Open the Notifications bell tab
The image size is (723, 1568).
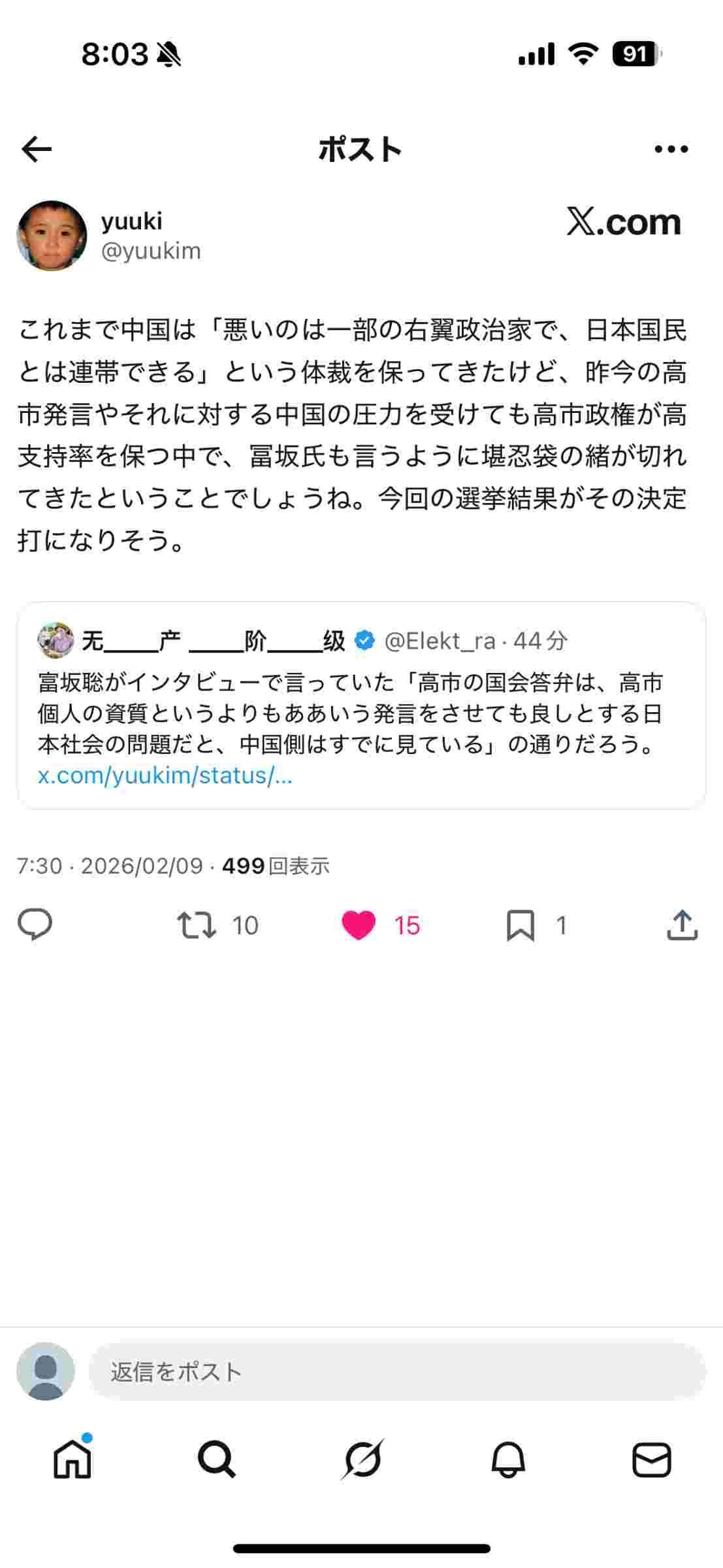pyautogui.click(x=507, y=1460)
